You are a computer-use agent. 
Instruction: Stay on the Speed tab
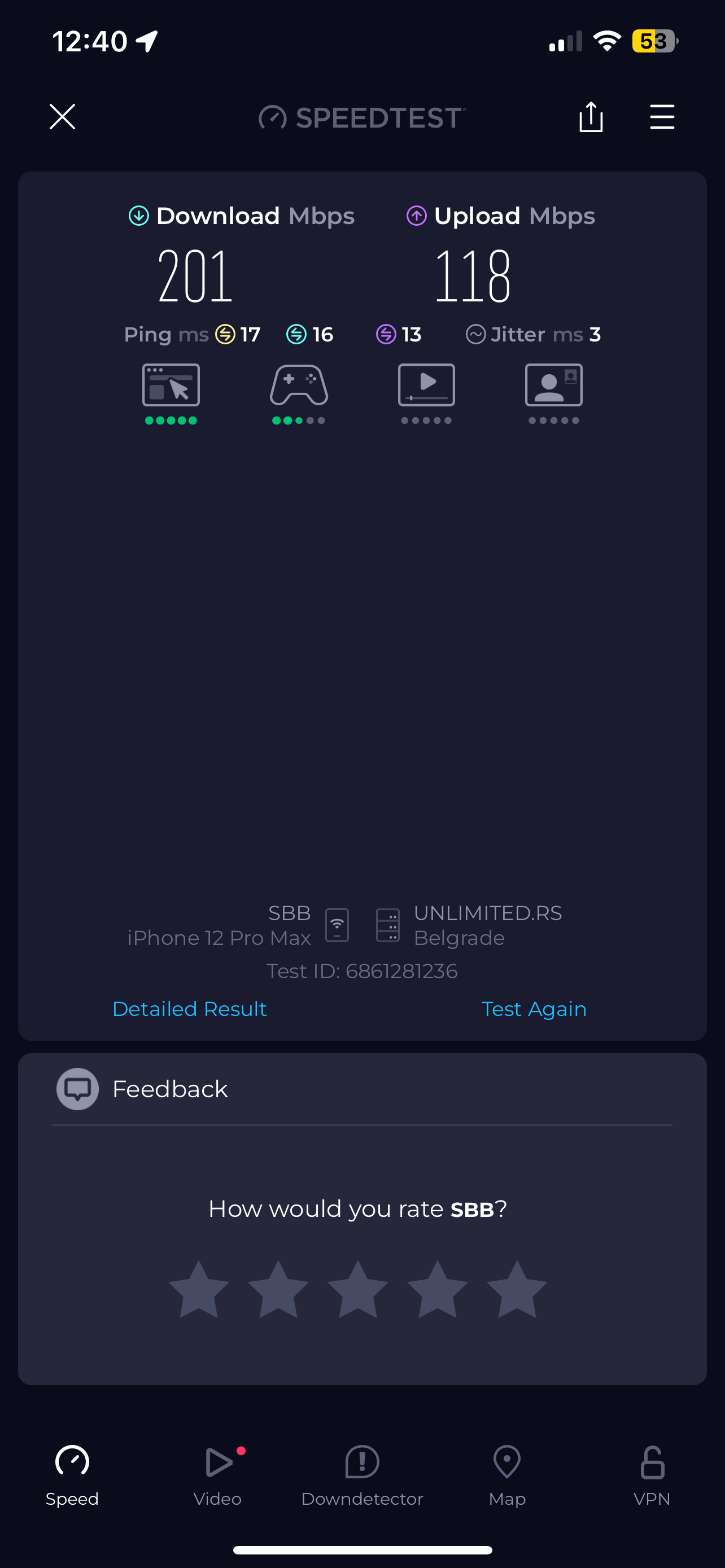72,1474
